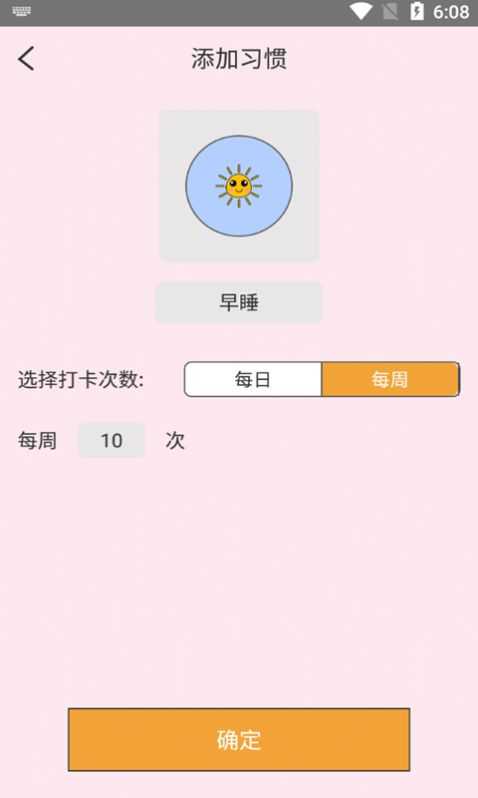Select the 每周 frequency option
The height and width of the screenshot is (798, 478).
pos(390,379)
